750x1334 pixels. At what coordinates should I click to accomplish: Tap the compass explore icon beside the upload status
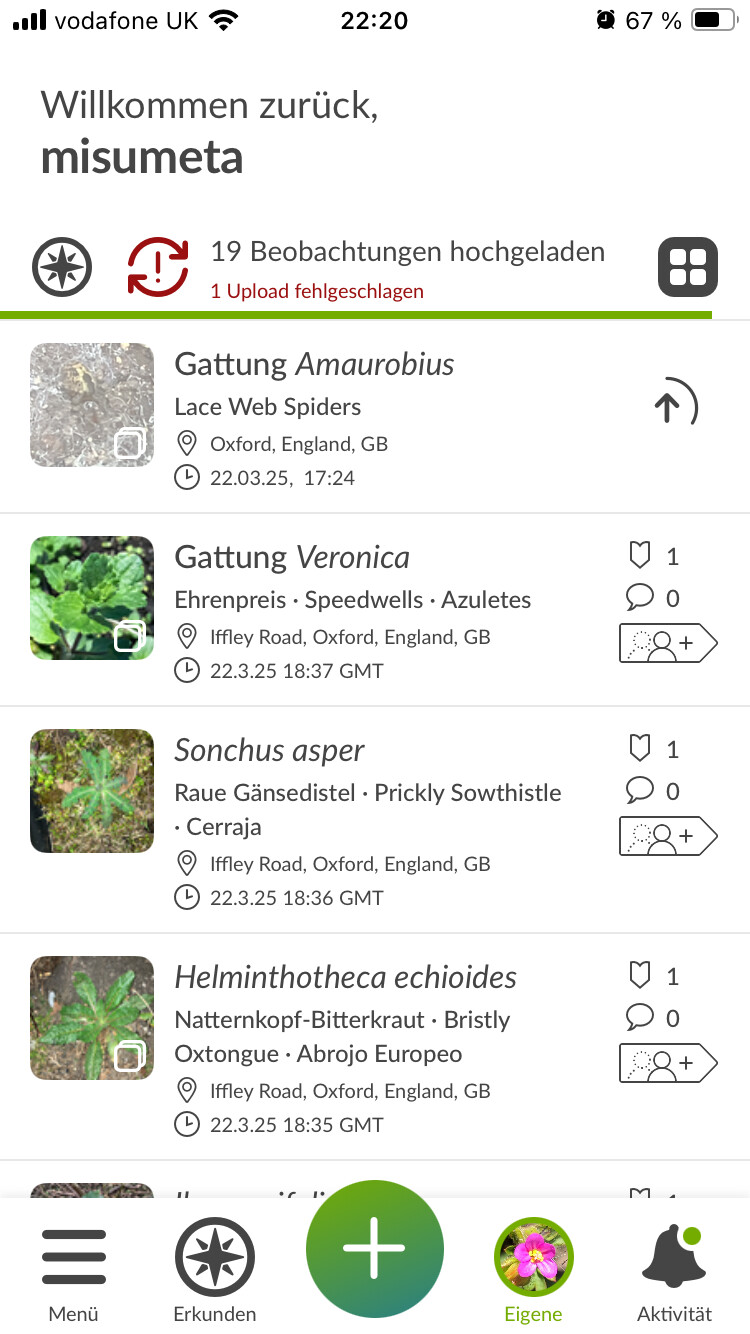[x=62, y=268]
